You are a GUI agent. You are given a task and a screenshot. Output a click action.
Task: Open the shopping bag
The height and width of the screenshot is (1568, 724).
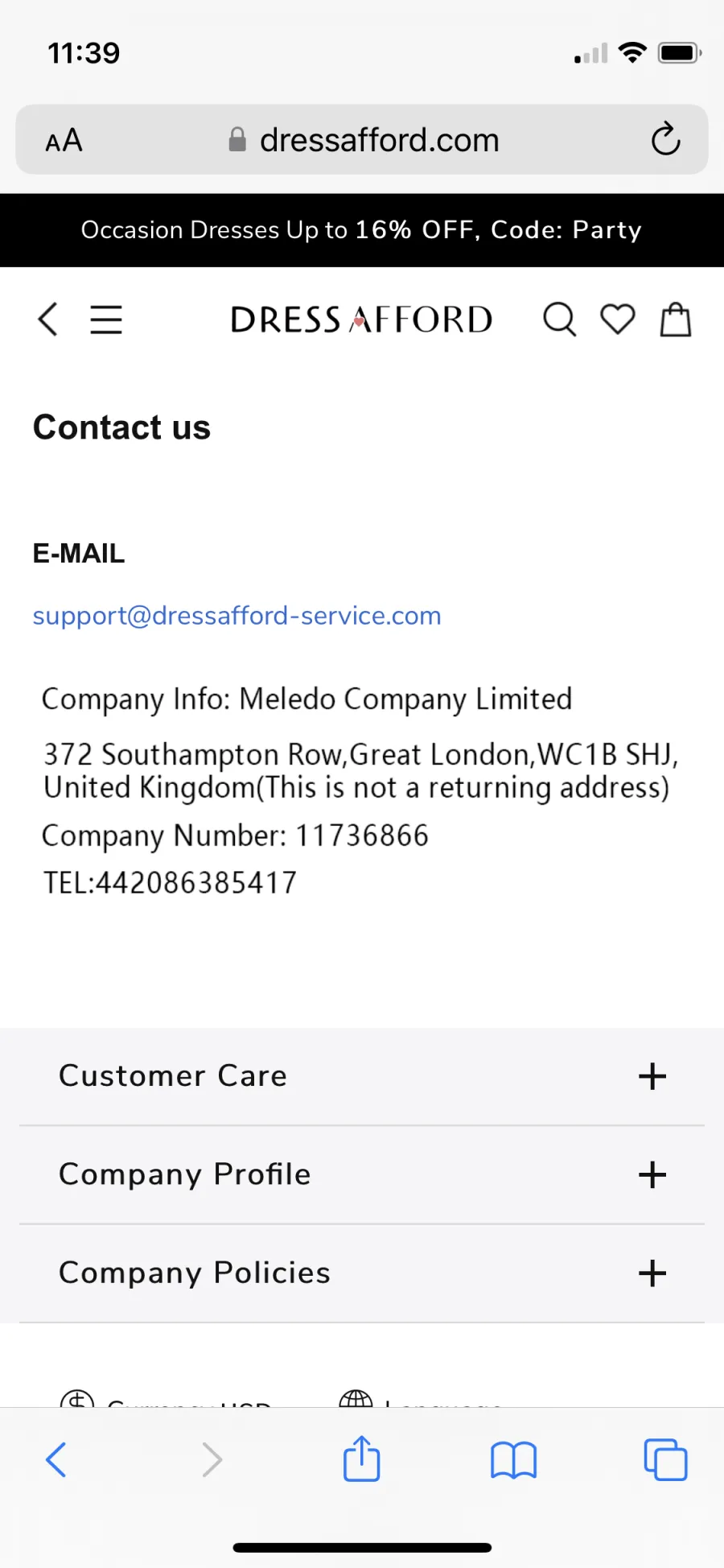[x=676, y=319]
